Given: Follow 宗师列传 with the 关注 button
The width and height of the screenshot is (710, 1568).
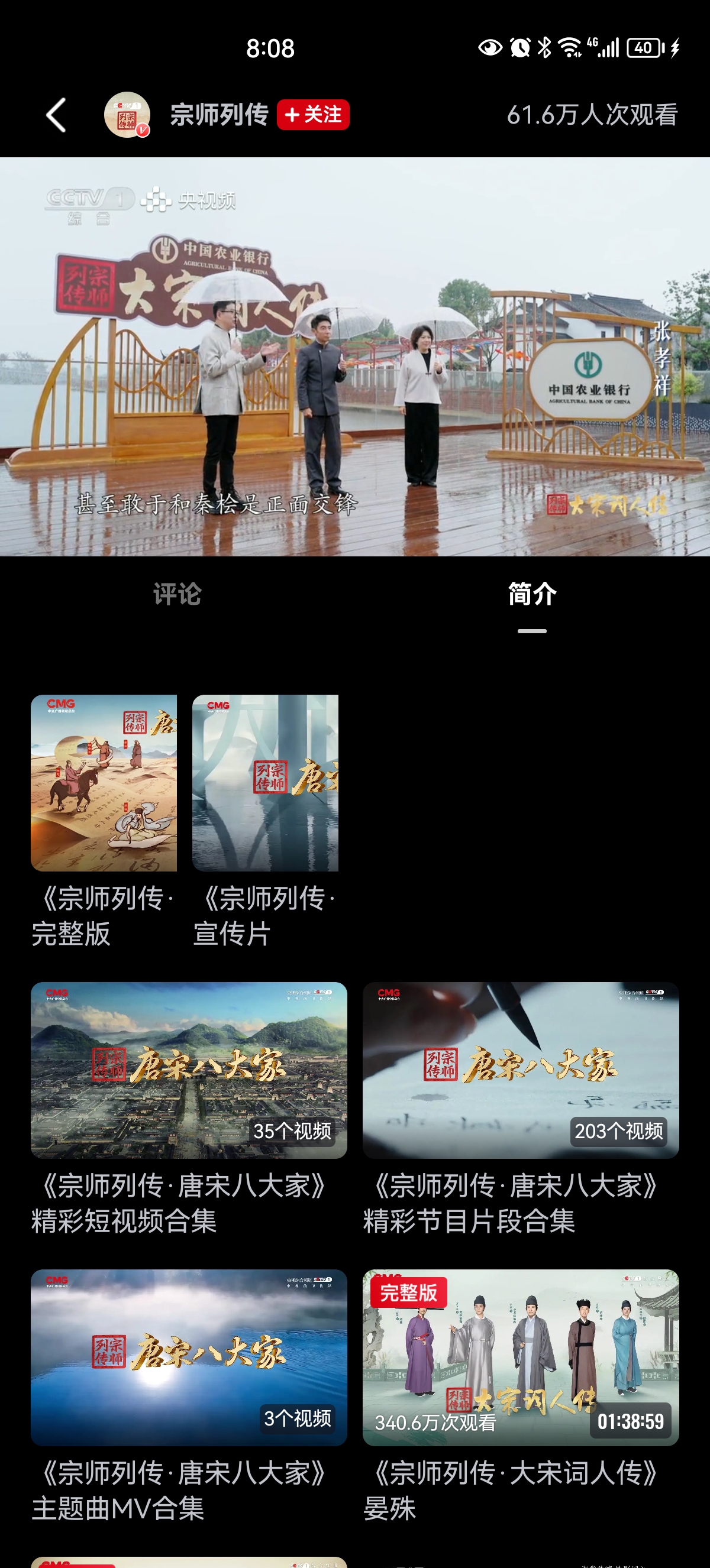Looking at the screenshot, I should click(313, 115).
